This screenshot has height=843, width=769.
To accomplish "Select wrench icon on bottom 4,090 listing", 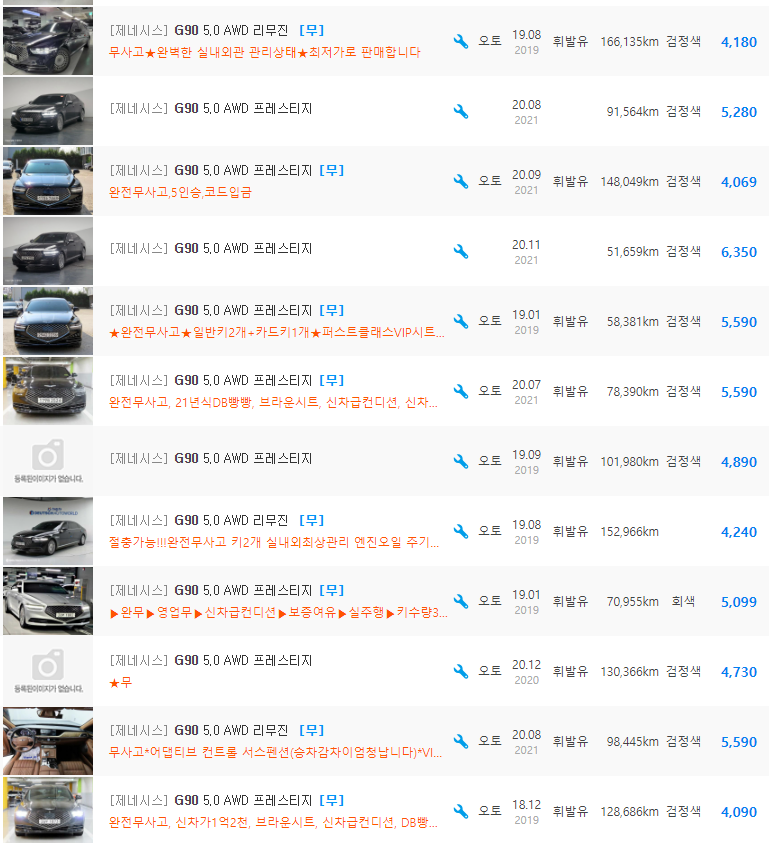I will 461,810.
